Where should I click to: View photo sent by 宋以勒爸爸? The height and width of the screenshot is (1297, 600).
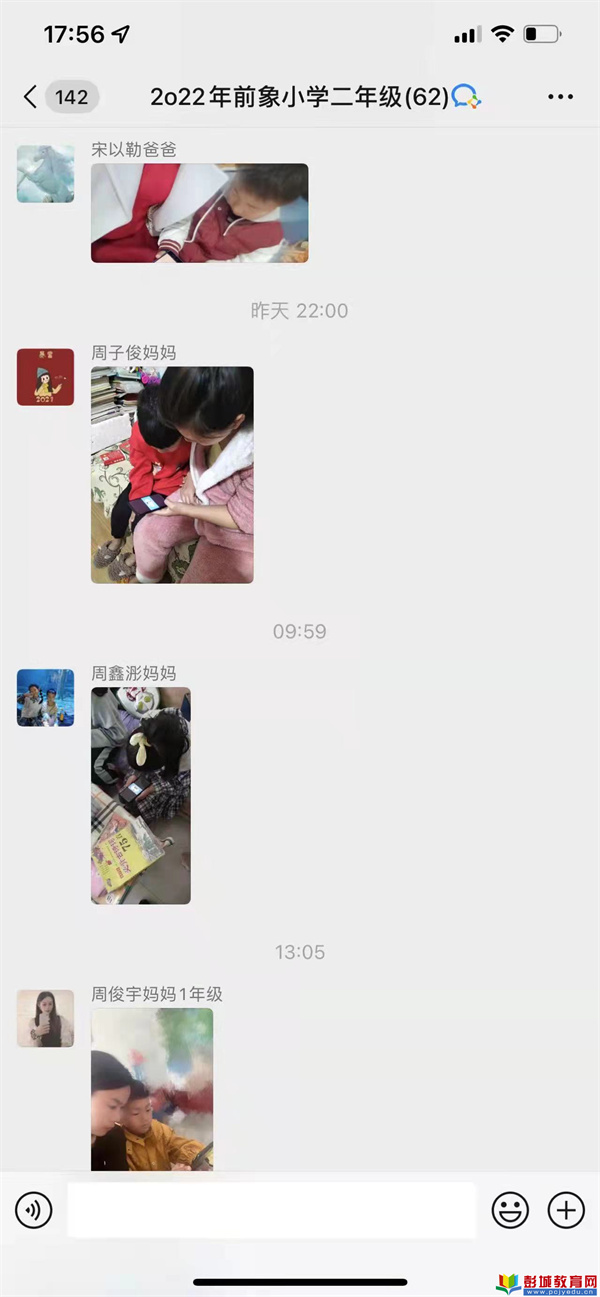coord(199,213)
